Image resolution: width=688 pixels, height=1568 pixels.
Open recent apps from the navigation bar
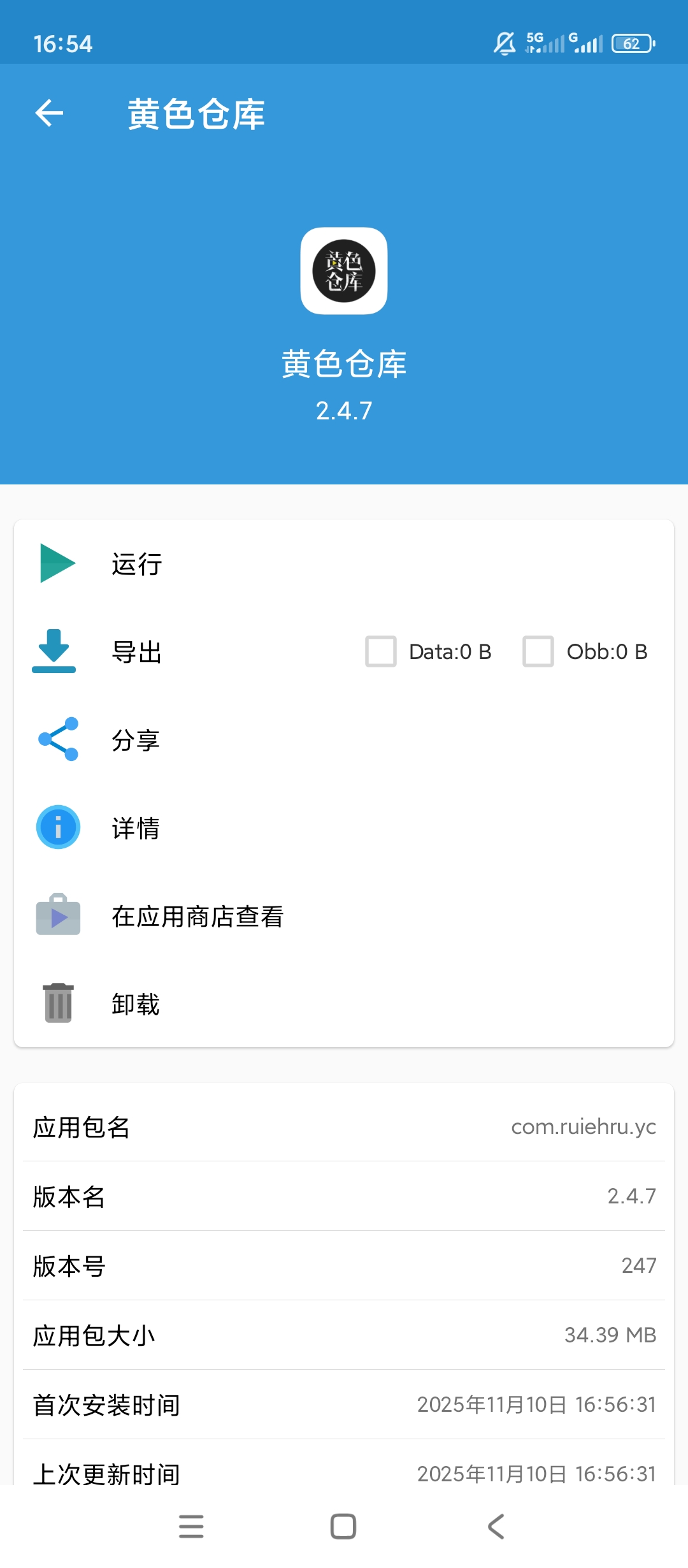click(191, 1527)
